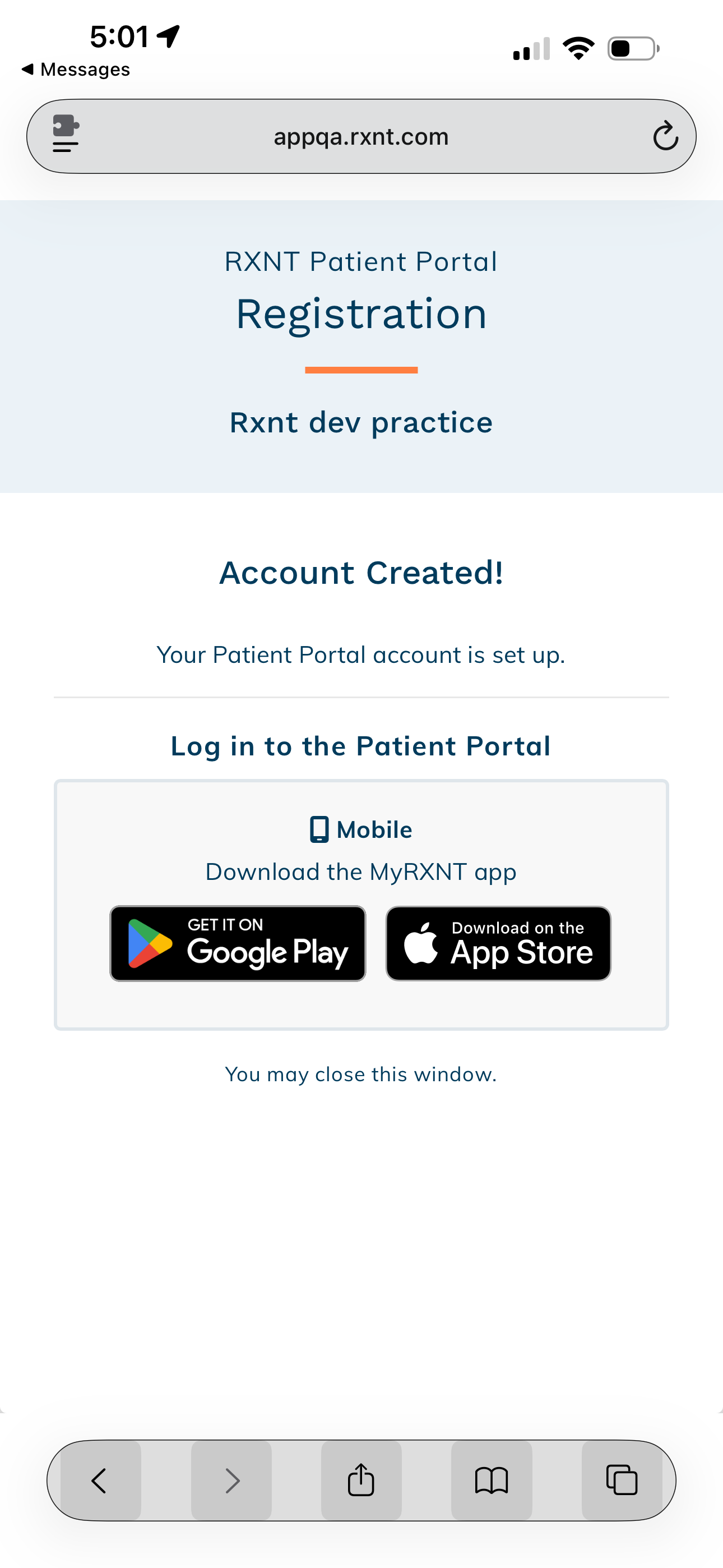
Task: Reload the page with the refresh icon
Action: point(665,136)
